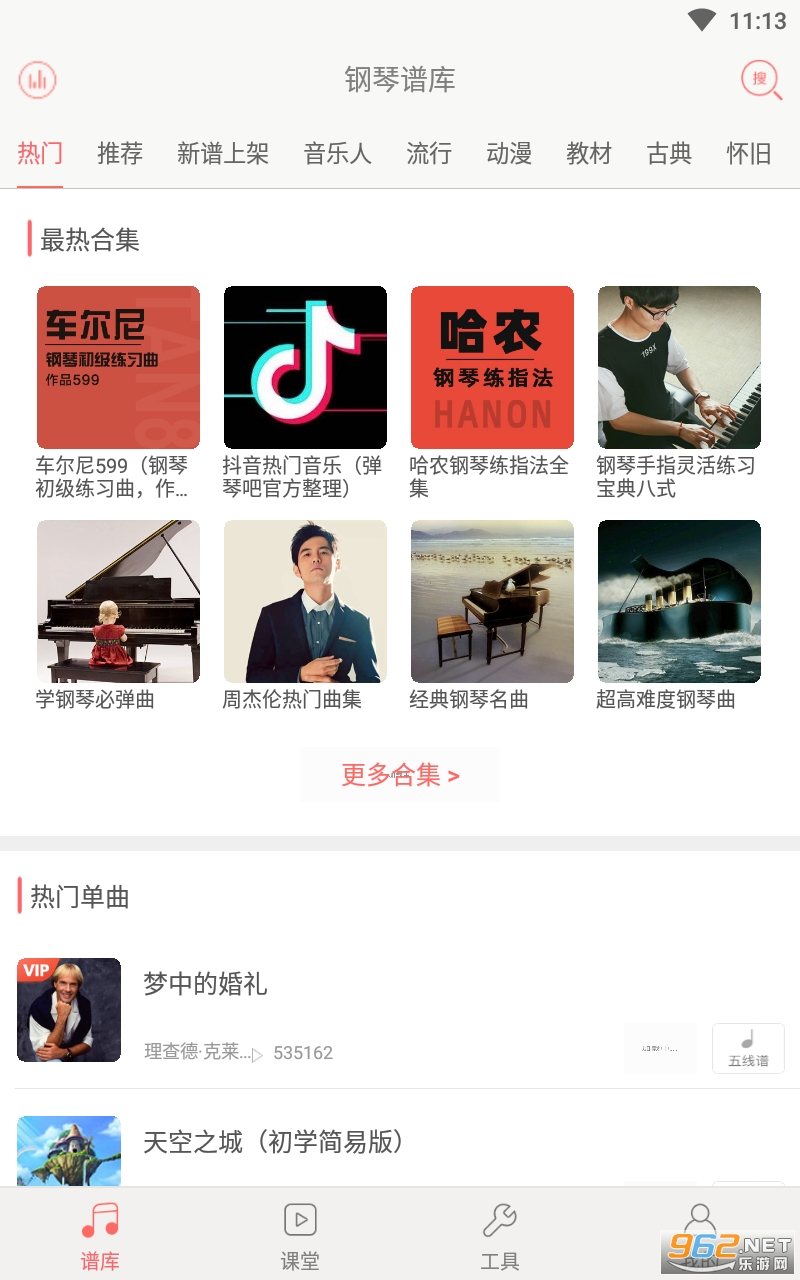View the 哈农钢琴练指法全集 collection
Image resolution: width=800 pixels, height=1280 pixels.
[x=492, y=368]
